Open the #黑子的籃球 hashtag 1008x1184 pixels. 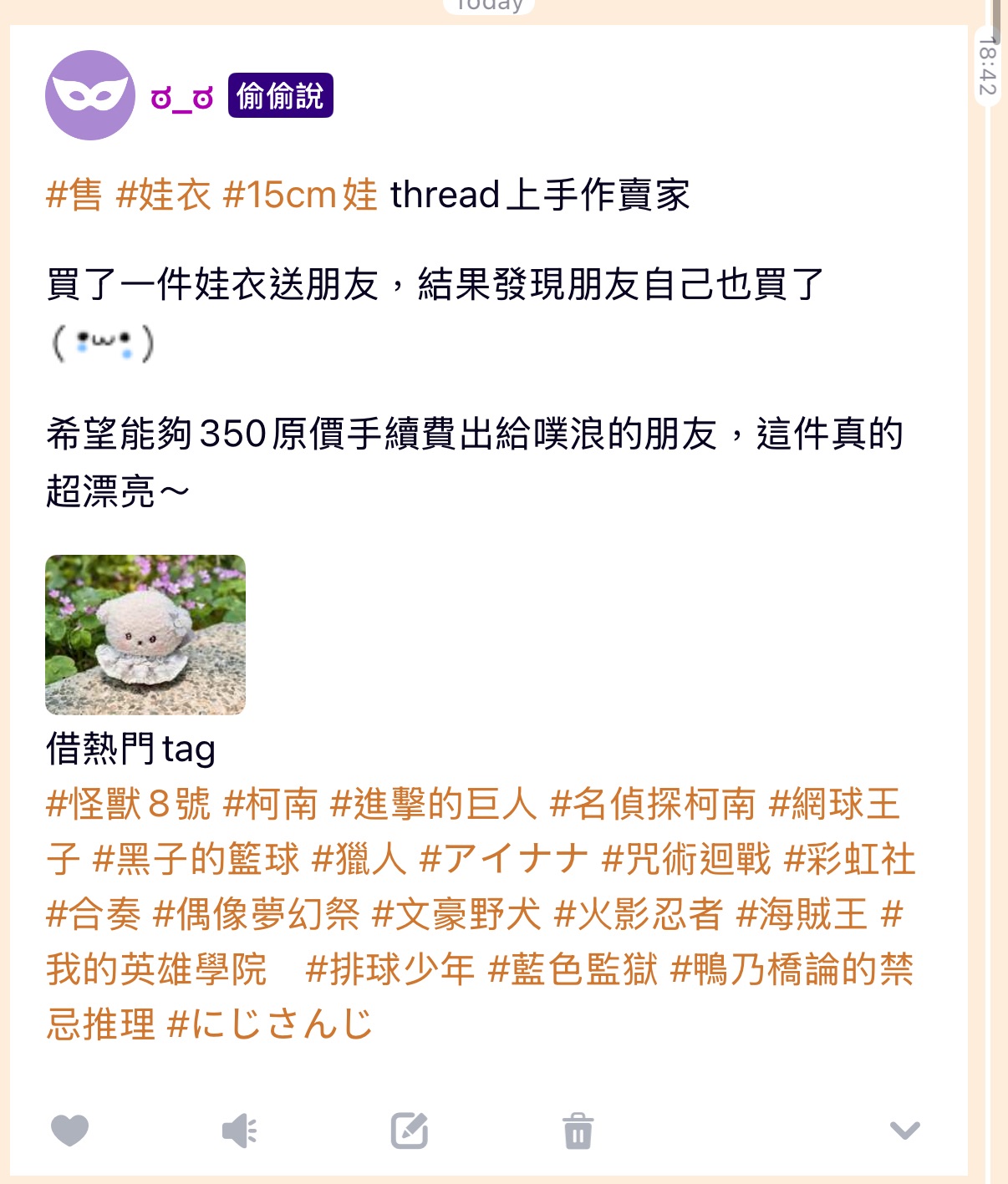click(196, 859)
